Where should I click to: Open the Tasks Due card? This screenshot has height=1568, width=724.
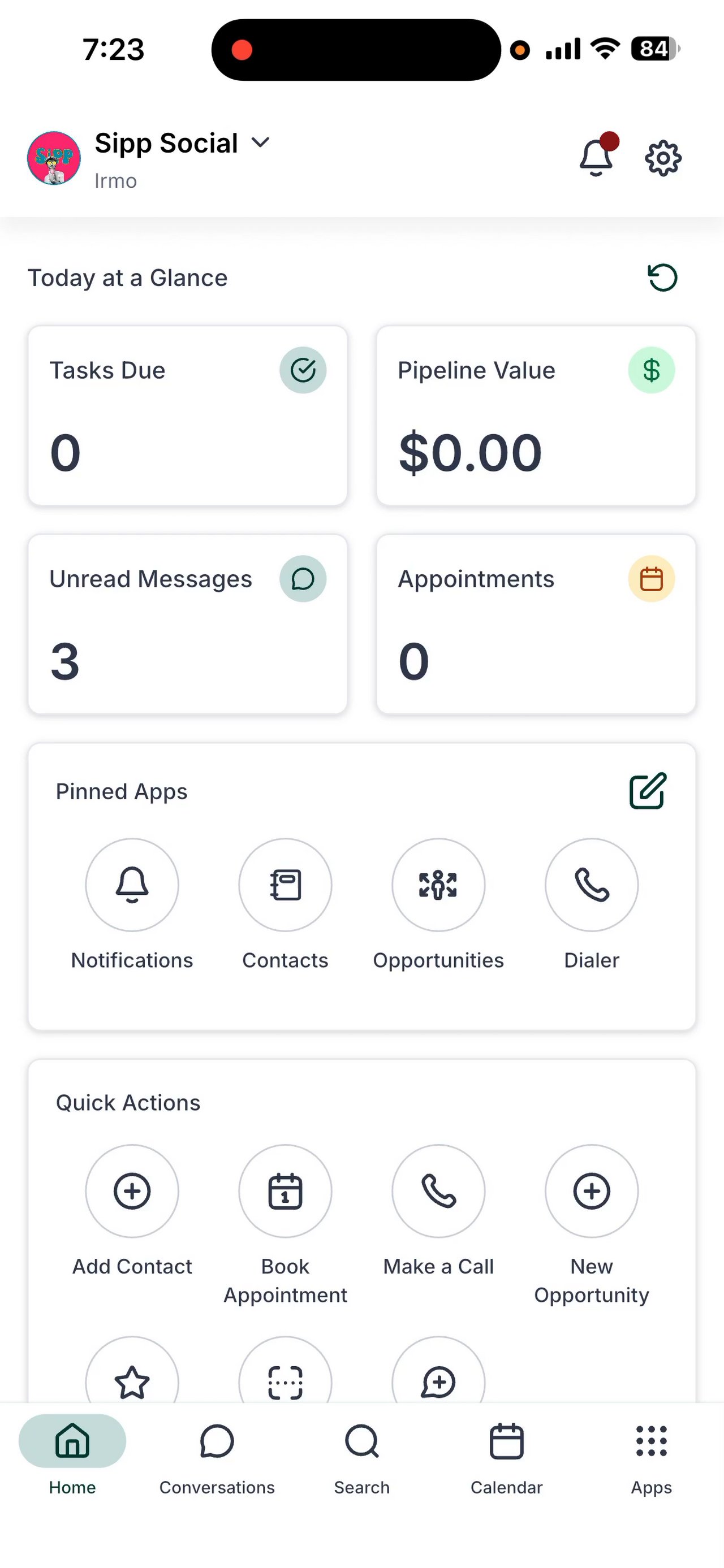pyautogui.click(x=188, y=415)
